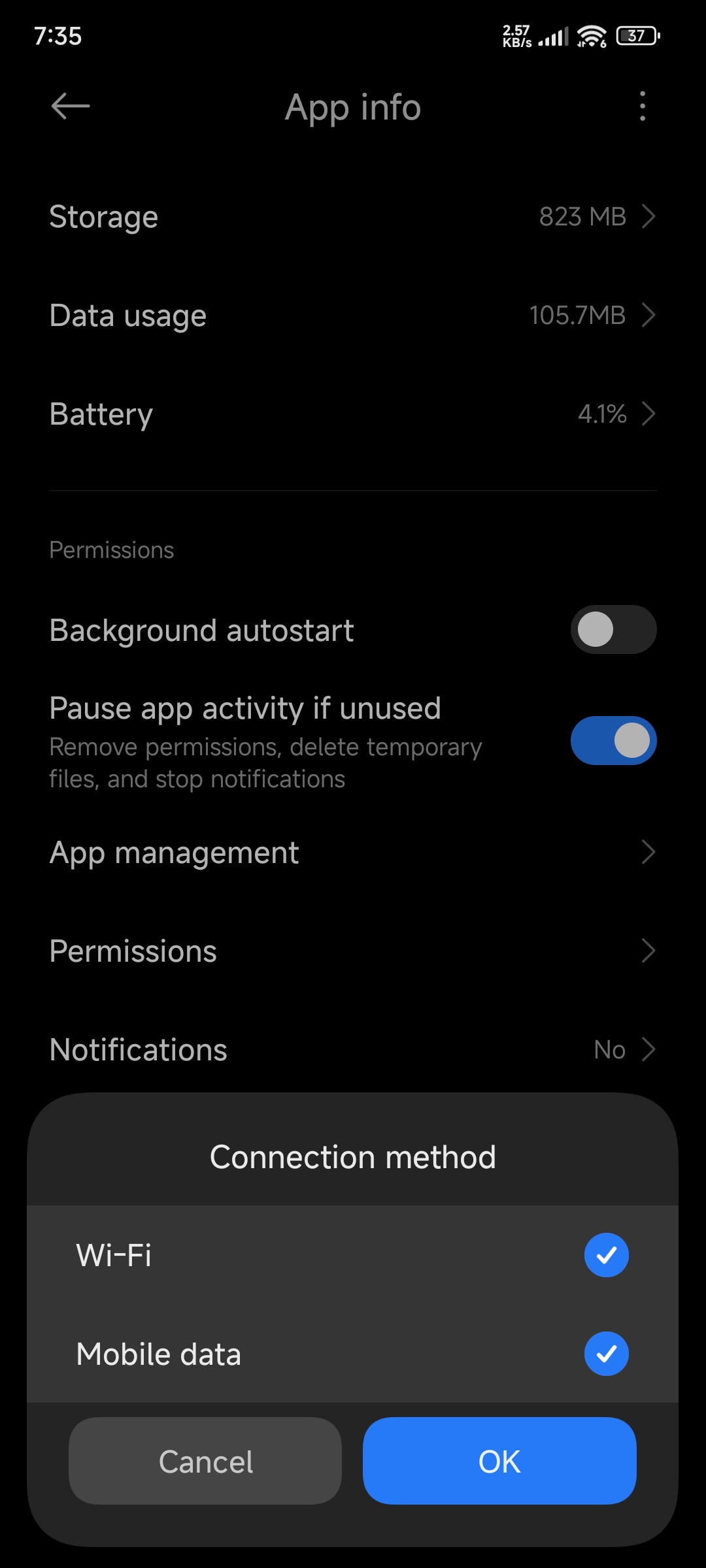Screen dimensions: 706x1568
Task: Open the Notifications settings row
Action: (x=353, y=1050)
